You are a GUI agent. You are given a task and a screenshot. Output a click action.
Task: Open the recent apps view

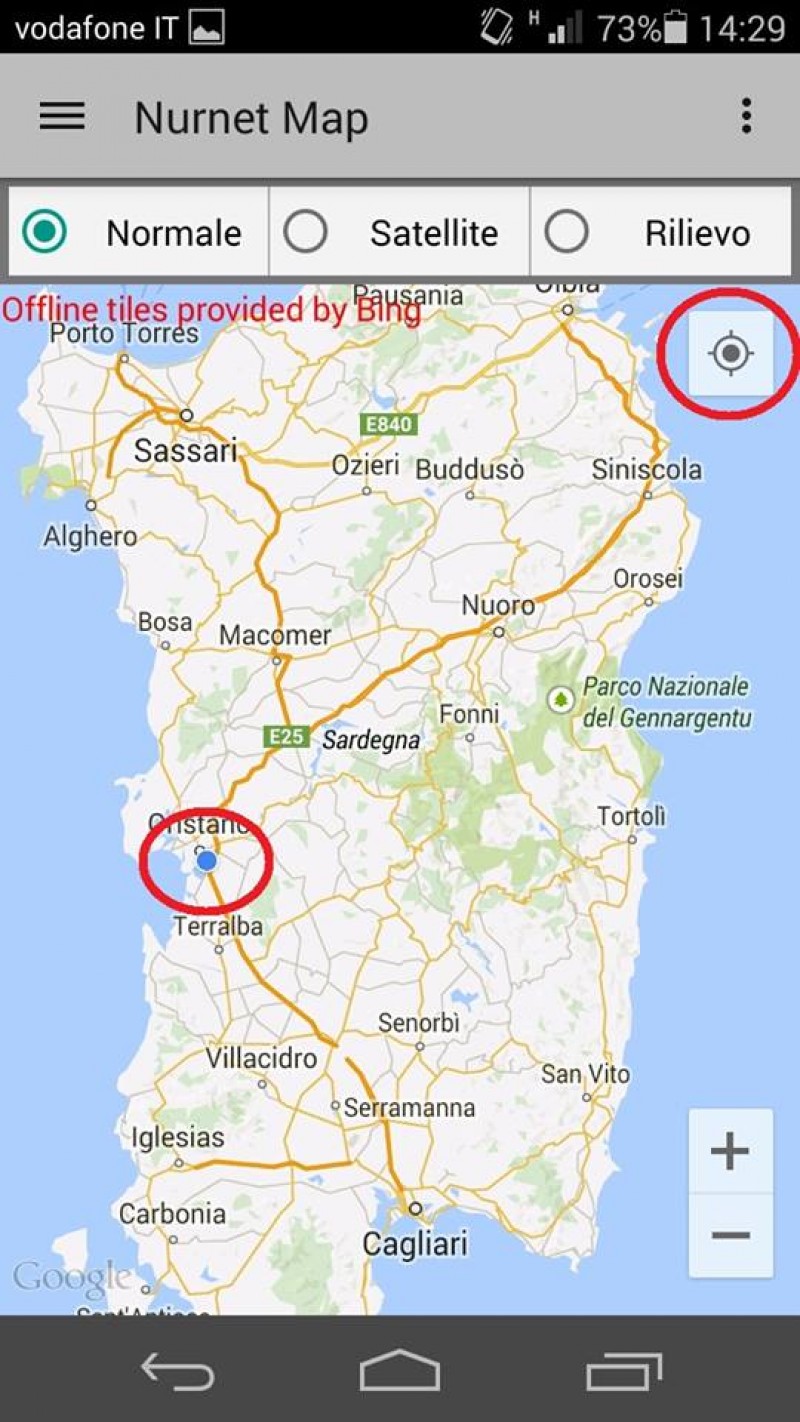tap(624, 1370)
